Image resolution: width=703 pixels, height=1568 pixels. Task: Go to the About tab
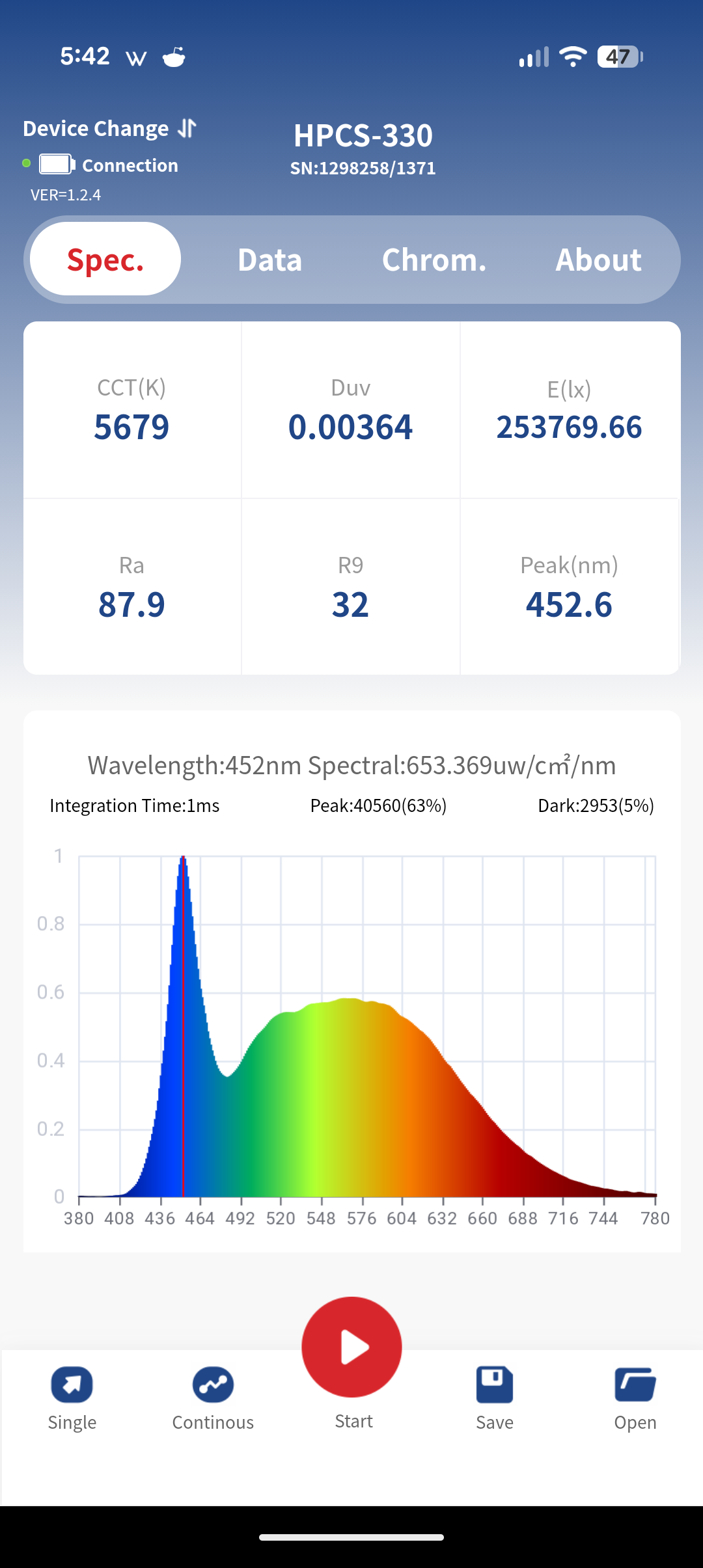pos(598,260)
